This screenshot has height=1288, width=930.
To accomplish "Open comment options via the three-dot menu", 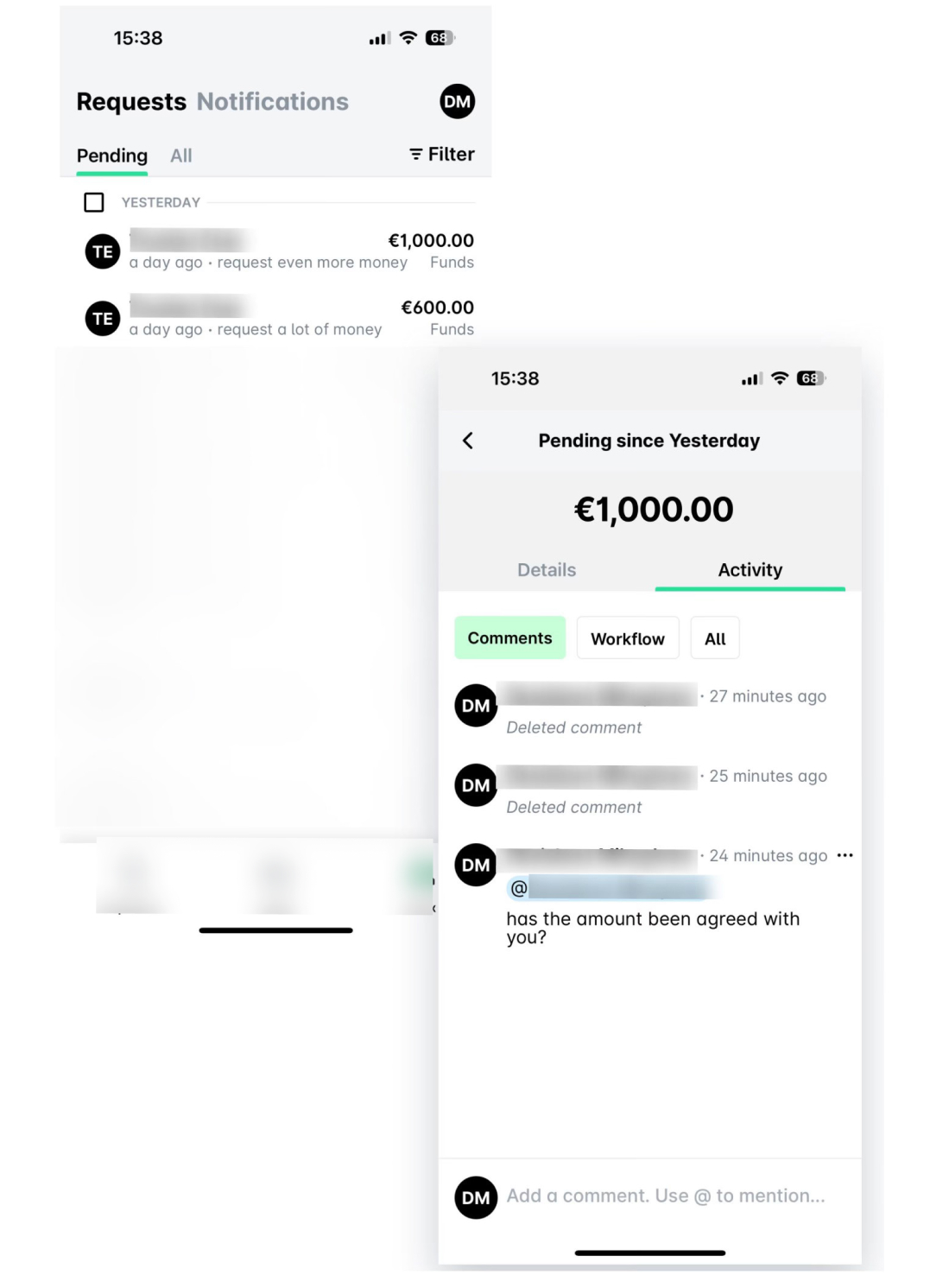I will [845, 855].
